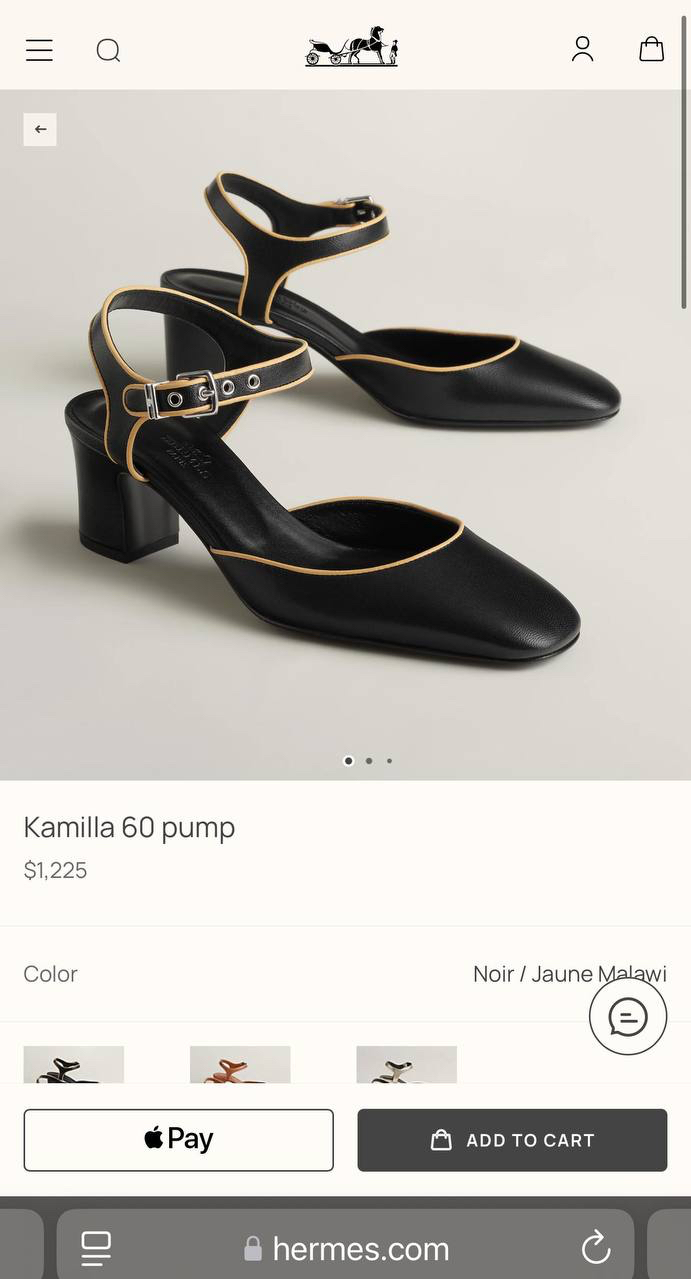Reload the hermes.com page
Screen dimensions: 691x1279
pyautogui.click(x=595, y=1248)
